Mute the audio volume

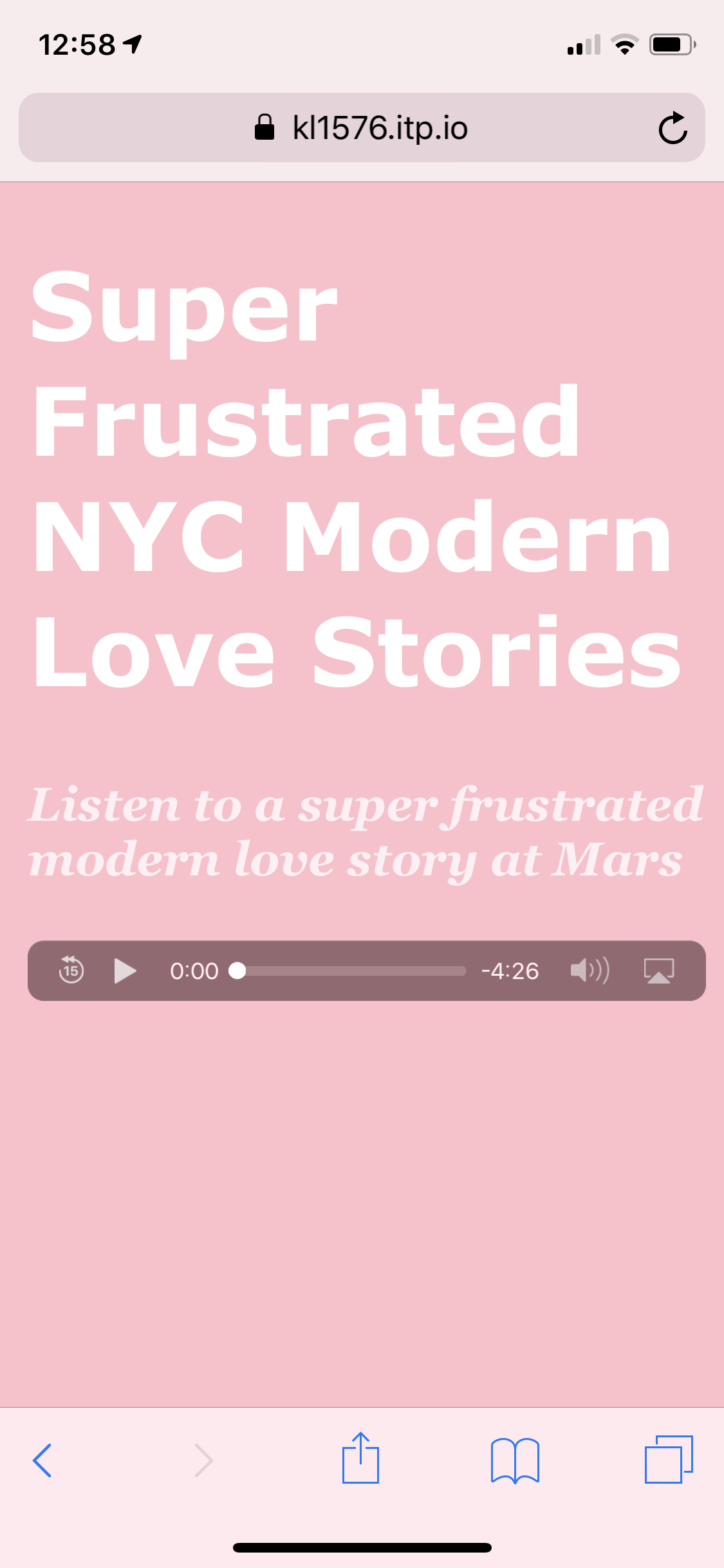coord(589,970)
